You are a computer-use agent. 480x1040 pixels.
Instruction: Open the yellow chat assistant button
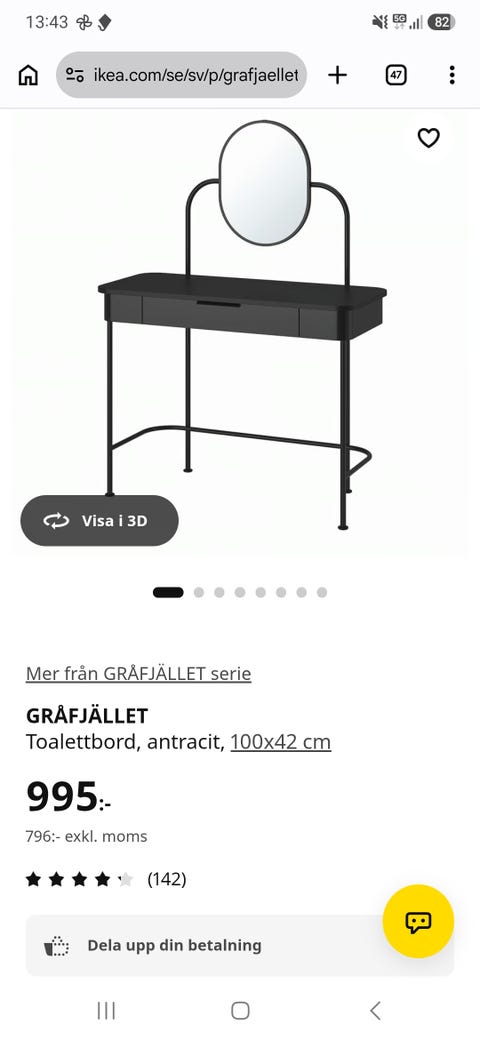(418, 921)
